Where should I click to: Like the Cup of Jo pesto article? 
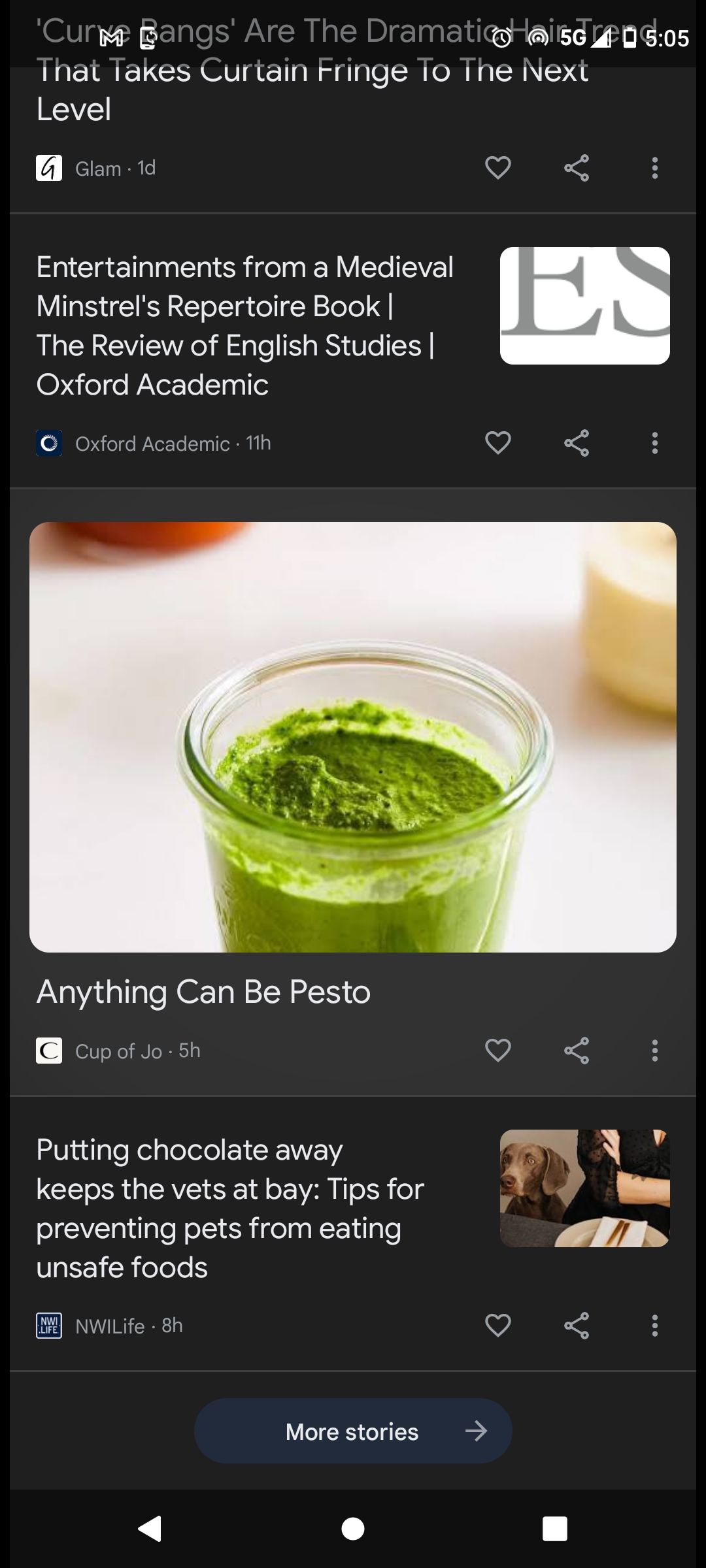tap(497, 1051)
